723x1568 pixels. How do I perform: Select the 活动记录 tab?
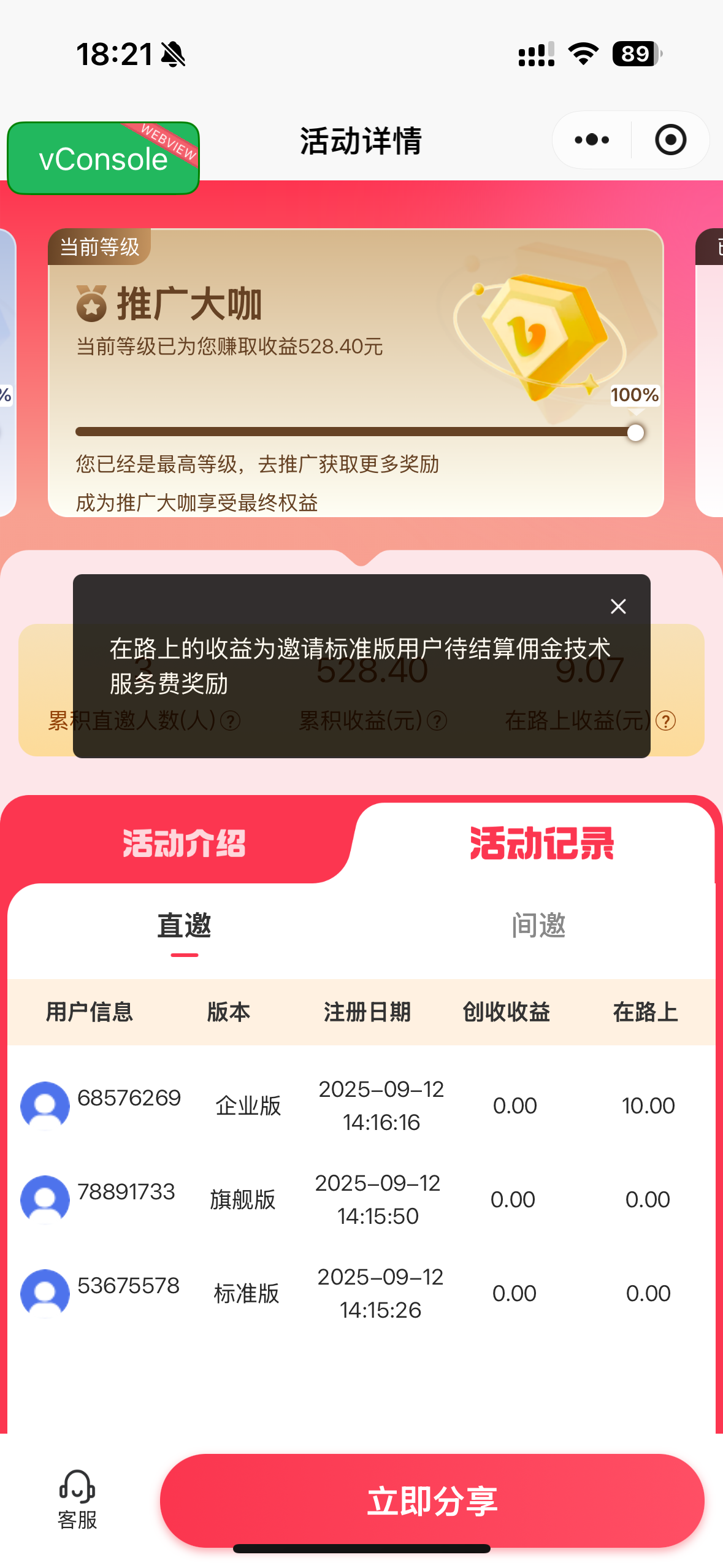click(x=541, y=843)
